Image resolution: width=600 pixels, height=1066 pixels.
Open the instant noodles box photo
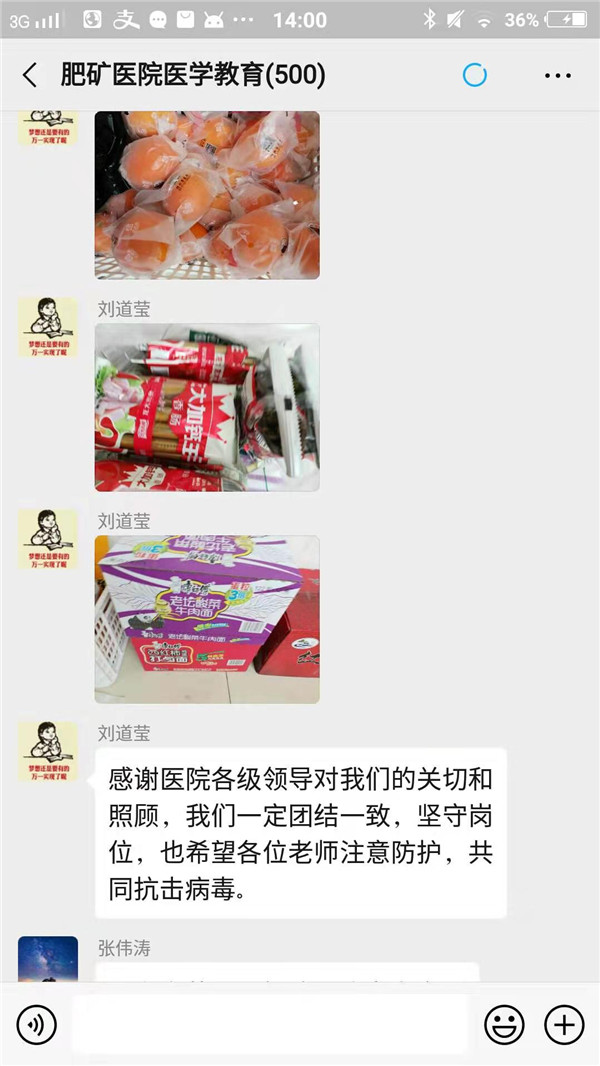coord(207,619)
